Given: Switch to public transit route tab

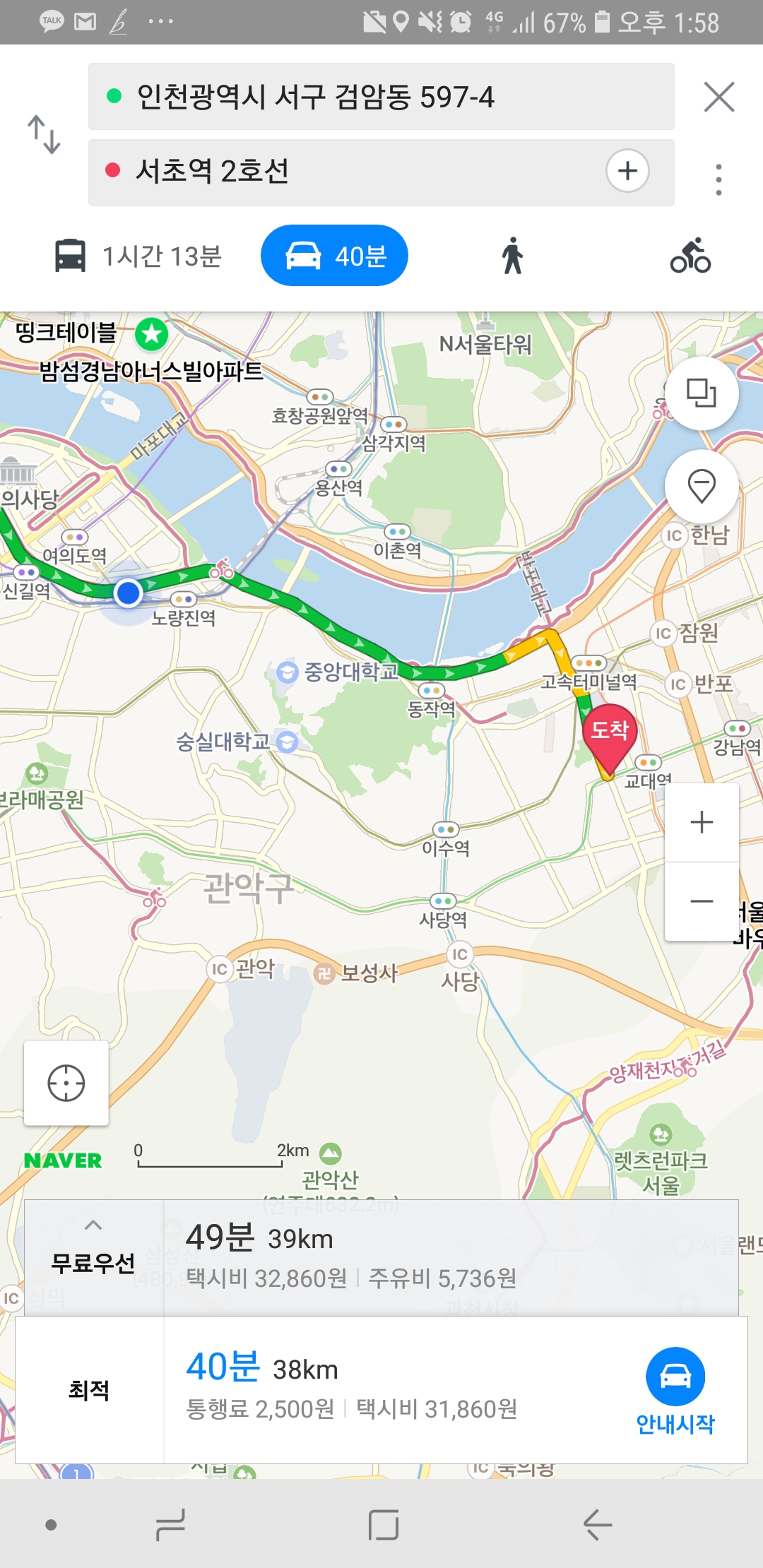Looking at the screenshot, I should [x=139, y=256].
